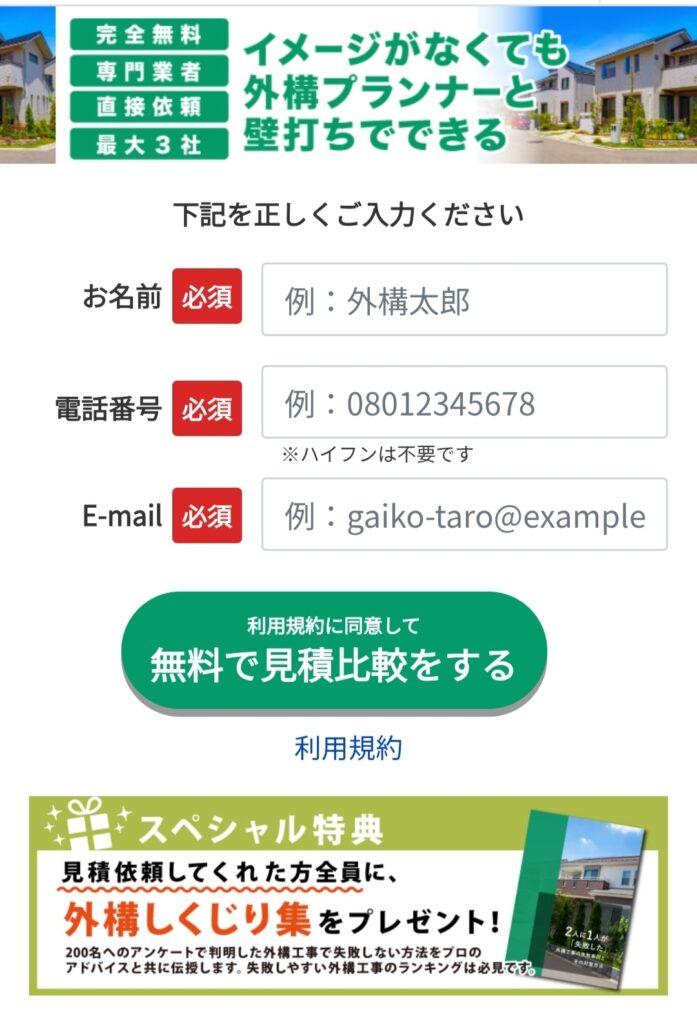The image size is (697, 1024).
Task: Focus the E-mail address field
Action: coord(464,514)
